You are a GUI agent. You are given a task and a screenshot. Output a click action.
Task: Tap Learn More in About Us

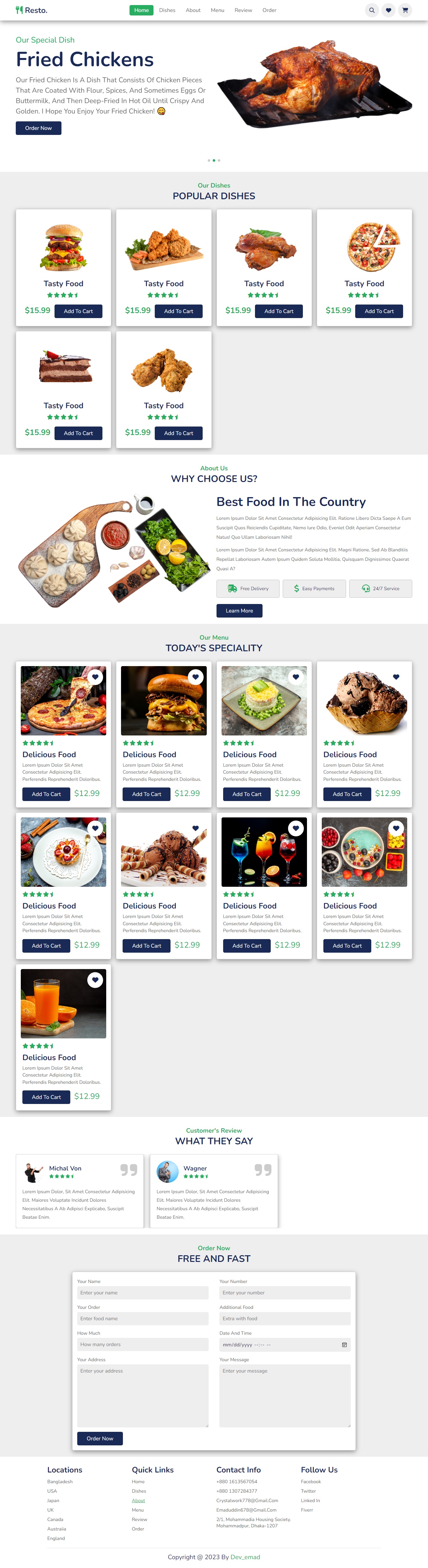tap(239, 611)
